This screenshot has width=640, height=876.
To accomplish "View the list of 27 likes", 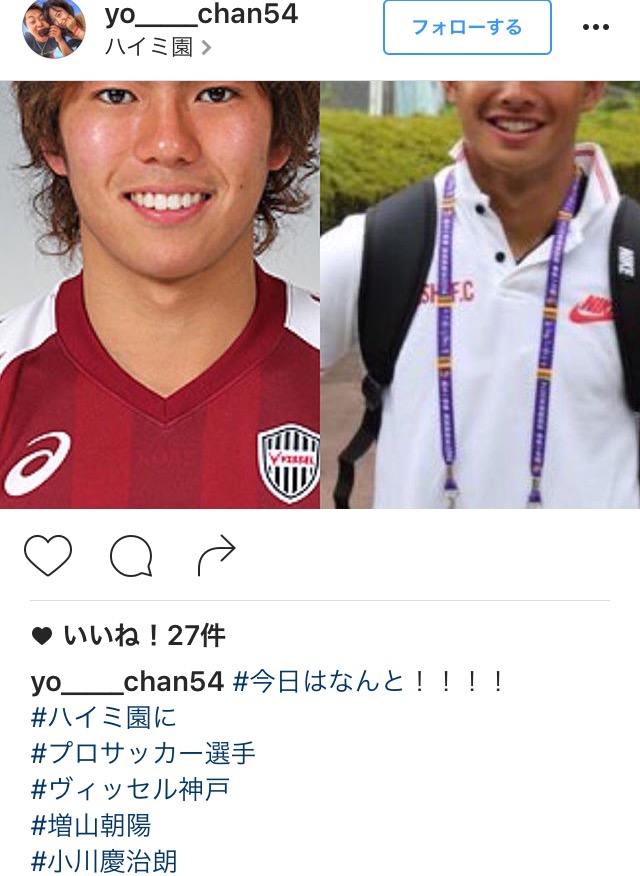I will [130, 635].
